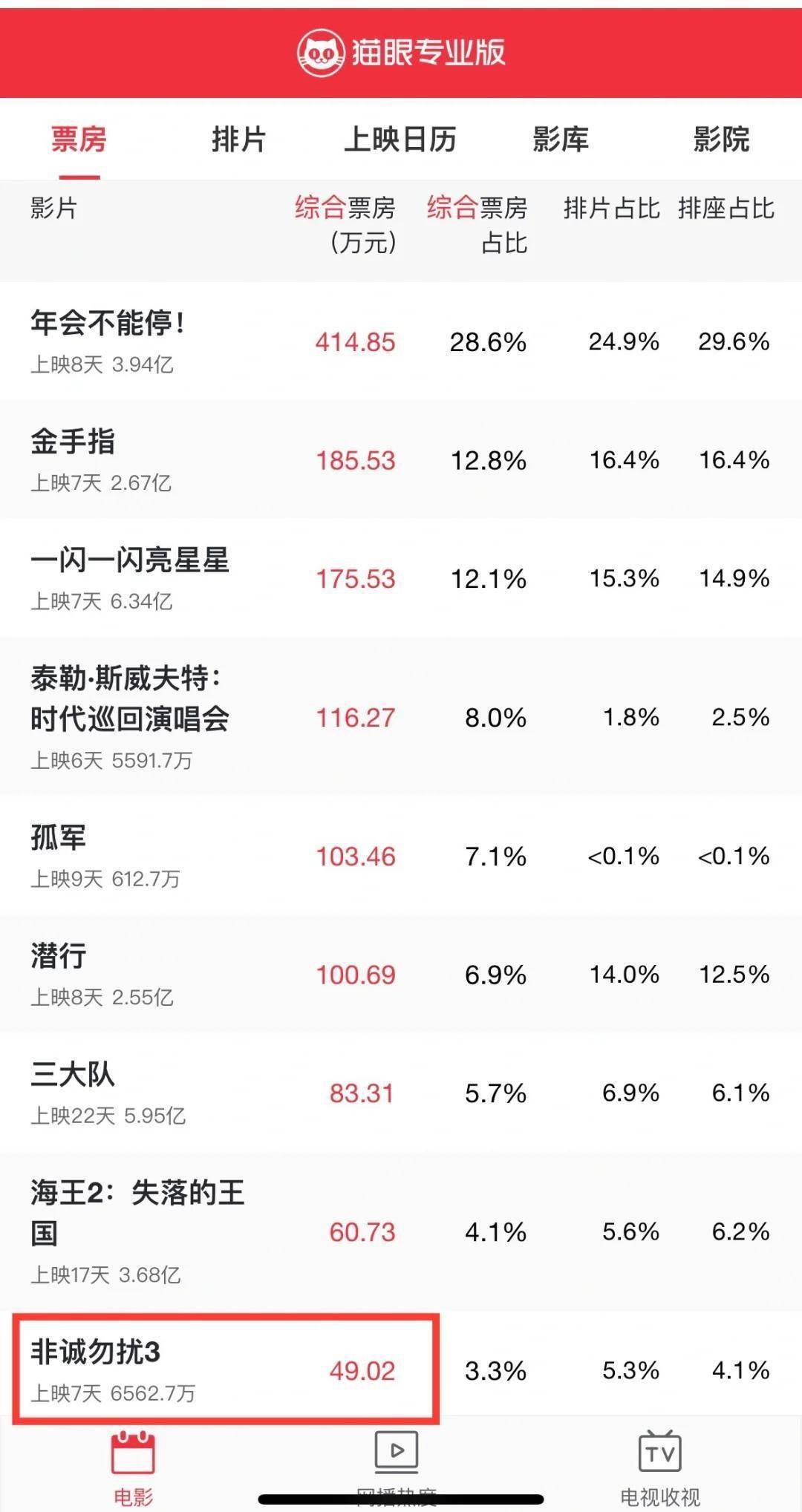Viewport: 802px width, 1512px height.
Task: Select the 影院 tab
Action: click(721, 139)
